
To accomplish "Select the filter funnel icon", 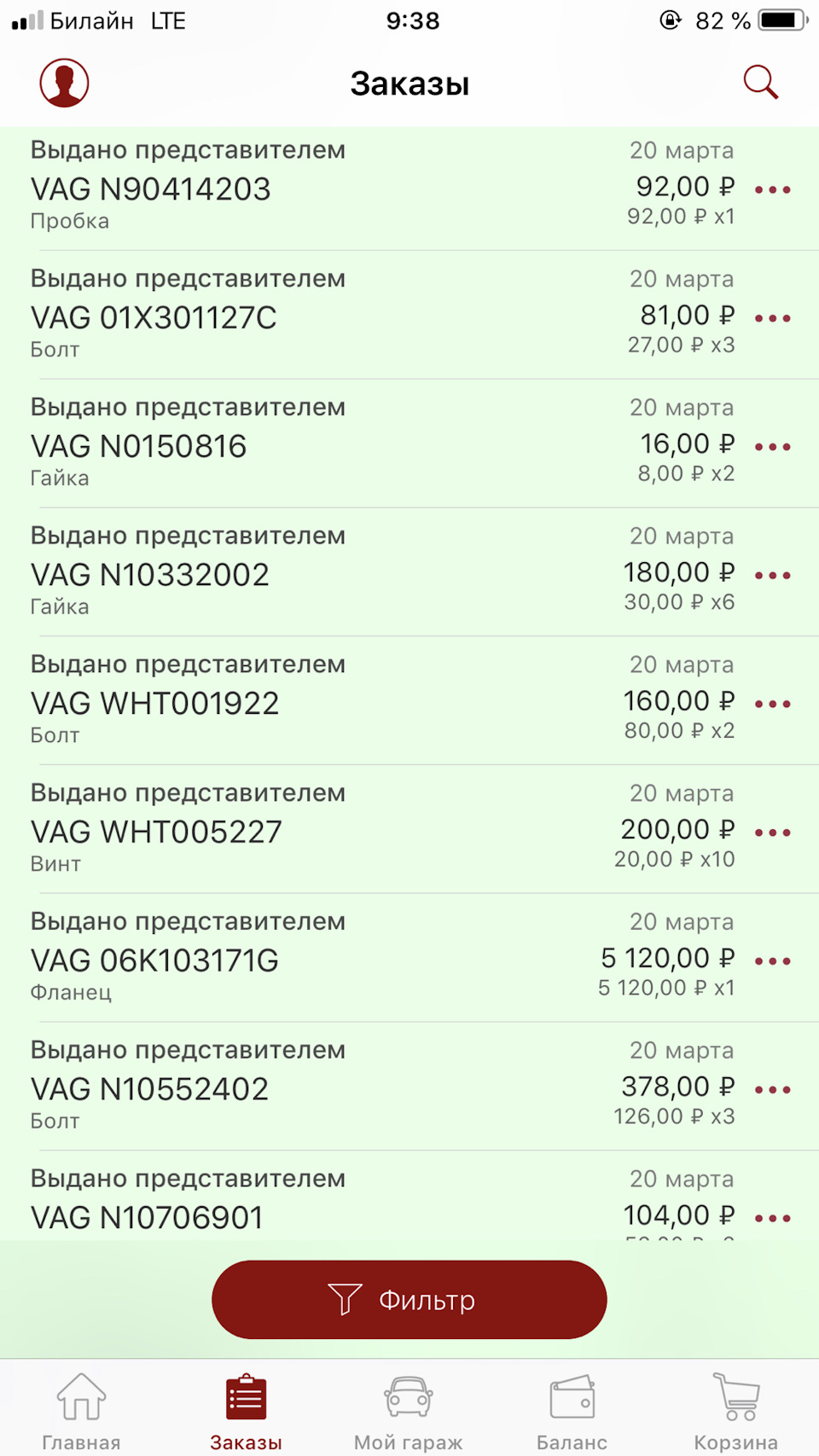I will (x=345, y=1299).
